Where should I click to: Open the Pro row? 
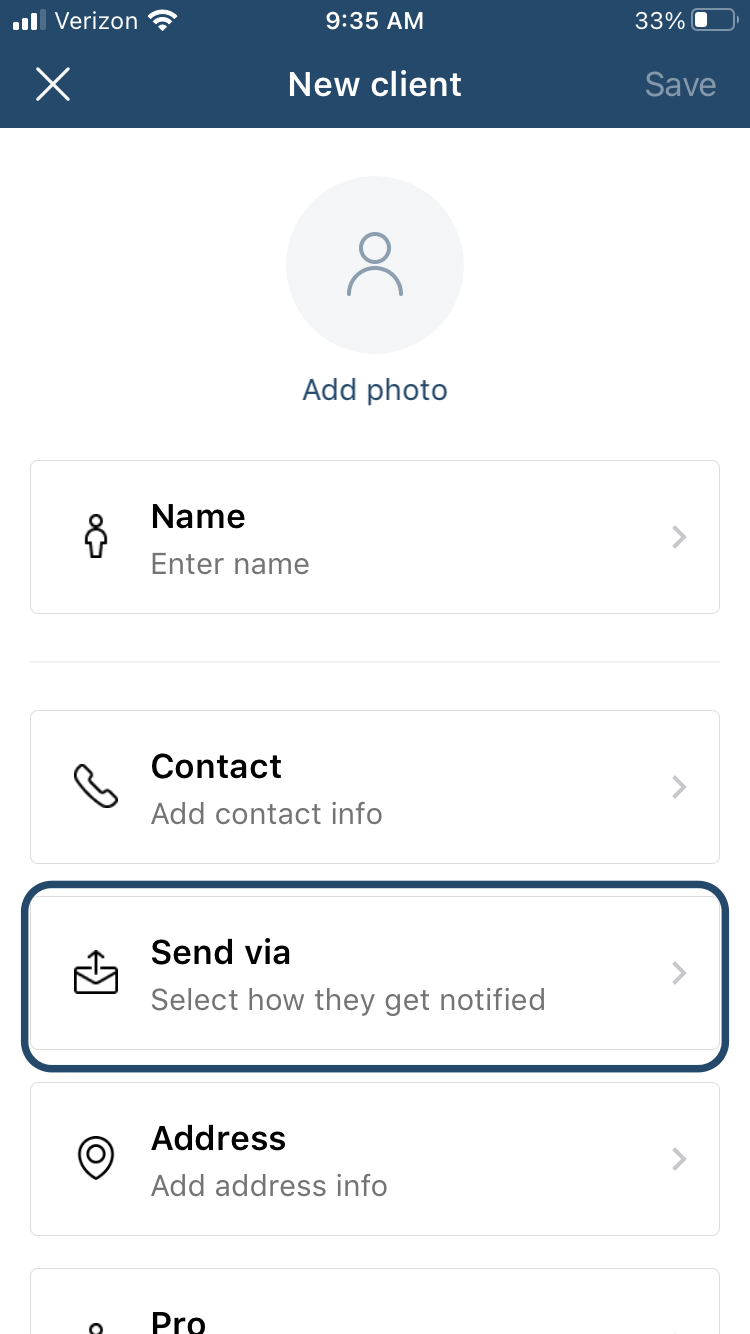click(x=375, y=1301)
